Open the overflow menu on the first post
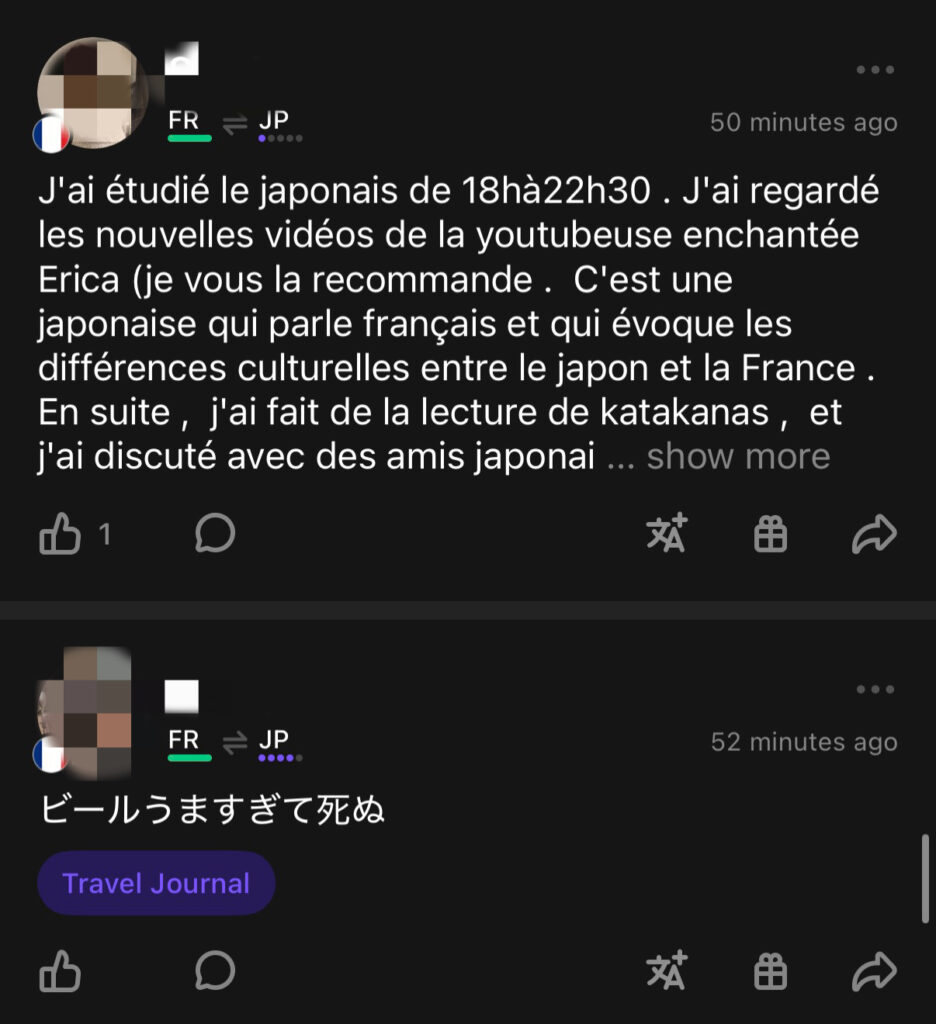 pyautogui.click(x=875, y=68)
